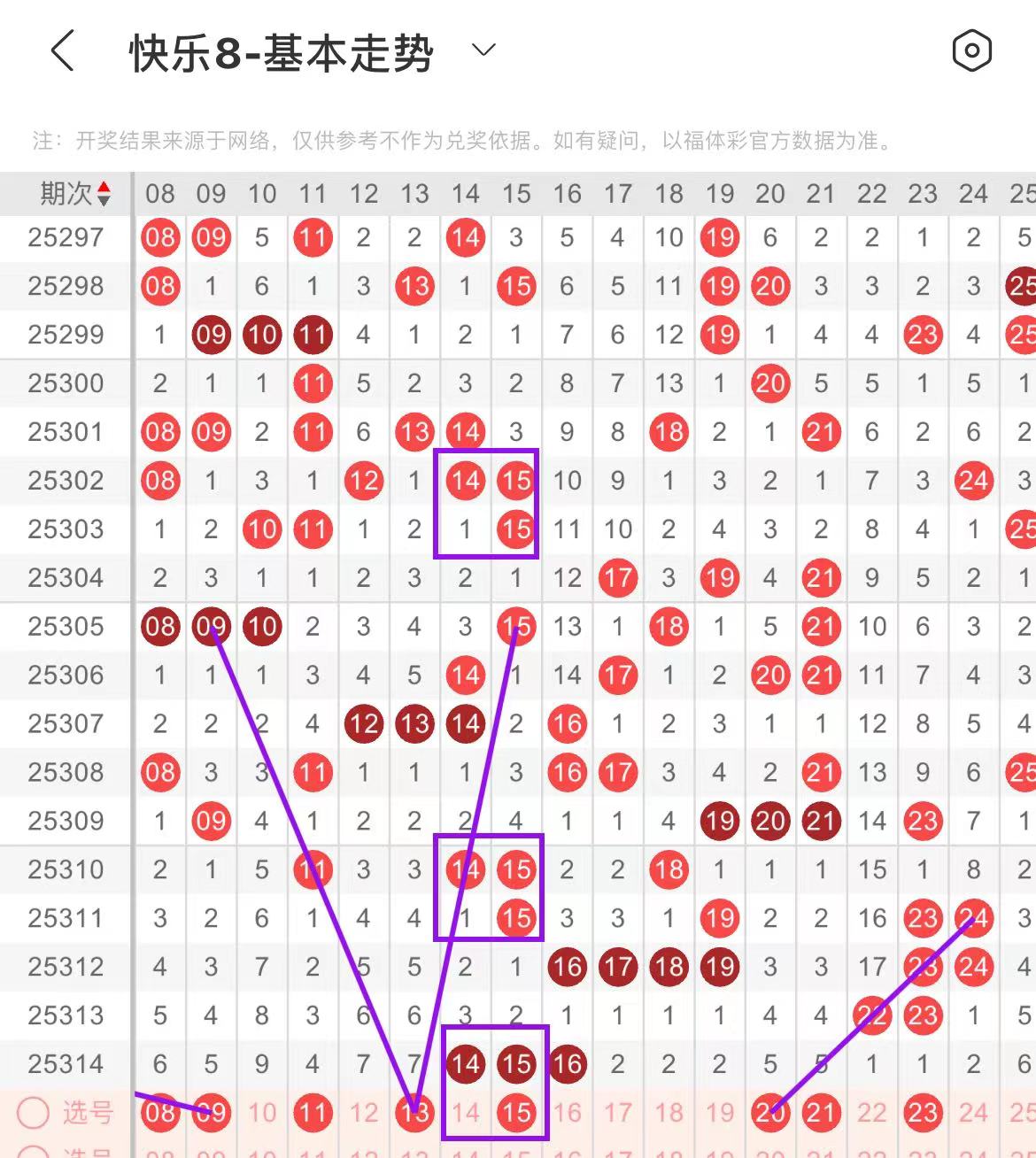The height and width of the screenshot is (1158, 1036).
Task: Pick number 17 in the 选号 row
Action: [x=618, y=1113]
